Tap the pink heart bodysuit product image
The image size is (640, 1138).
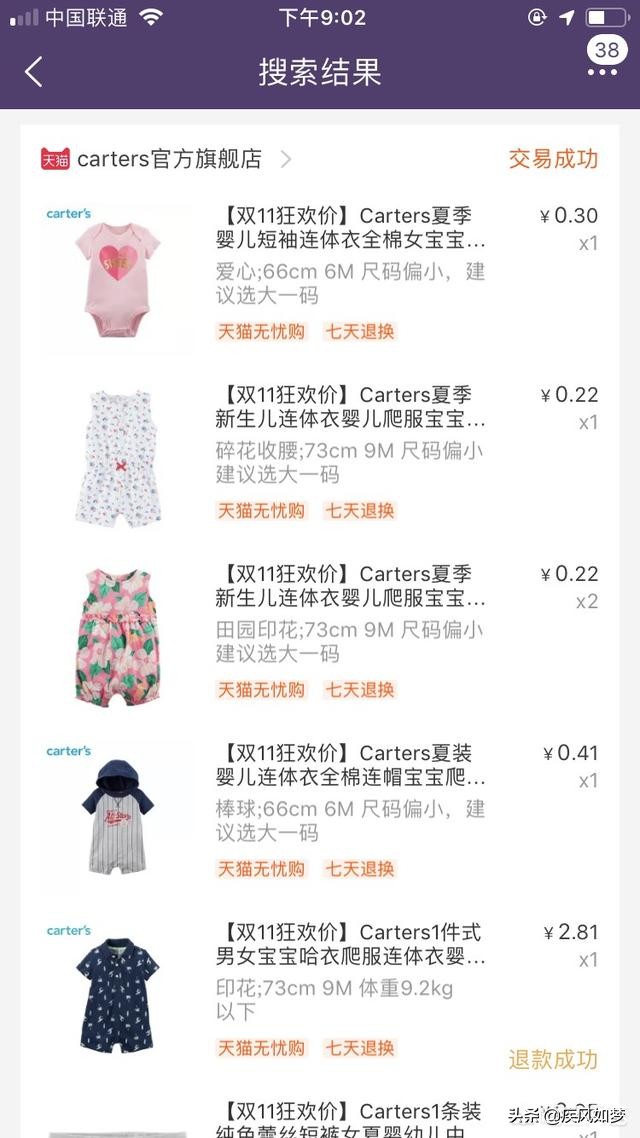coord(117,279)
